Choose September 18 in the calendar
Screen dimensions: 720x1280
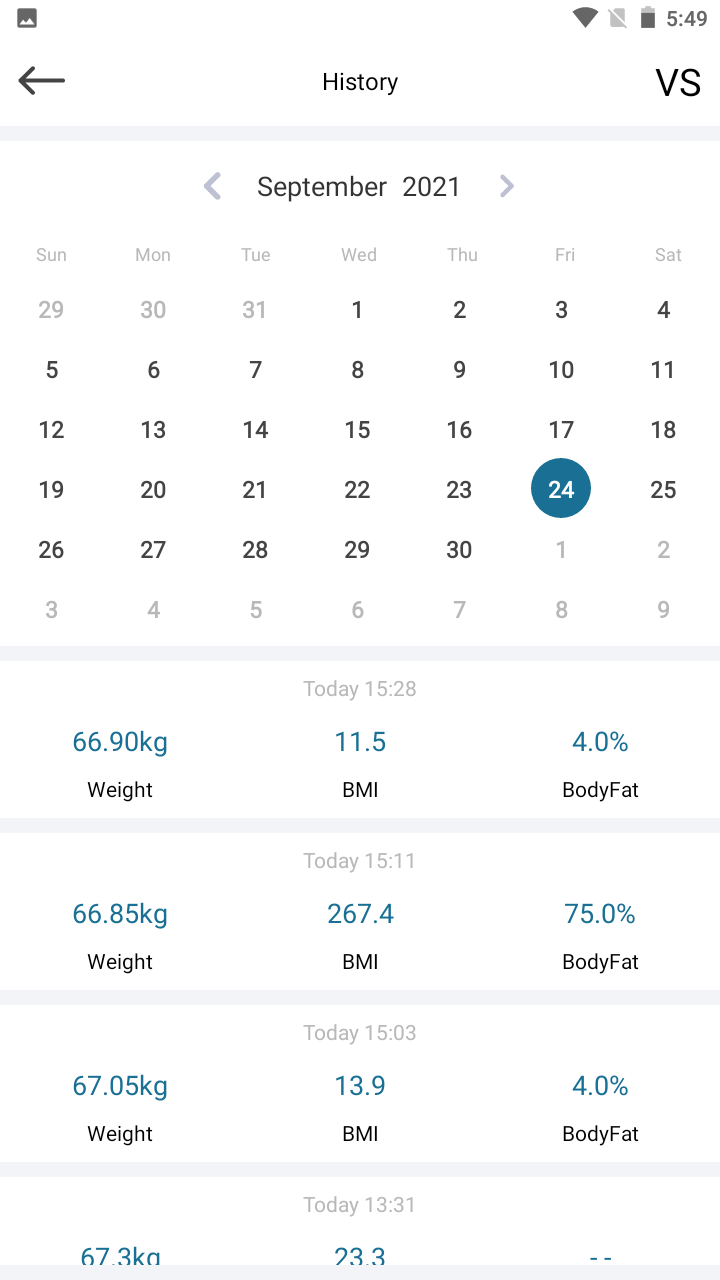pyautogui.click(x=663, y=430)
